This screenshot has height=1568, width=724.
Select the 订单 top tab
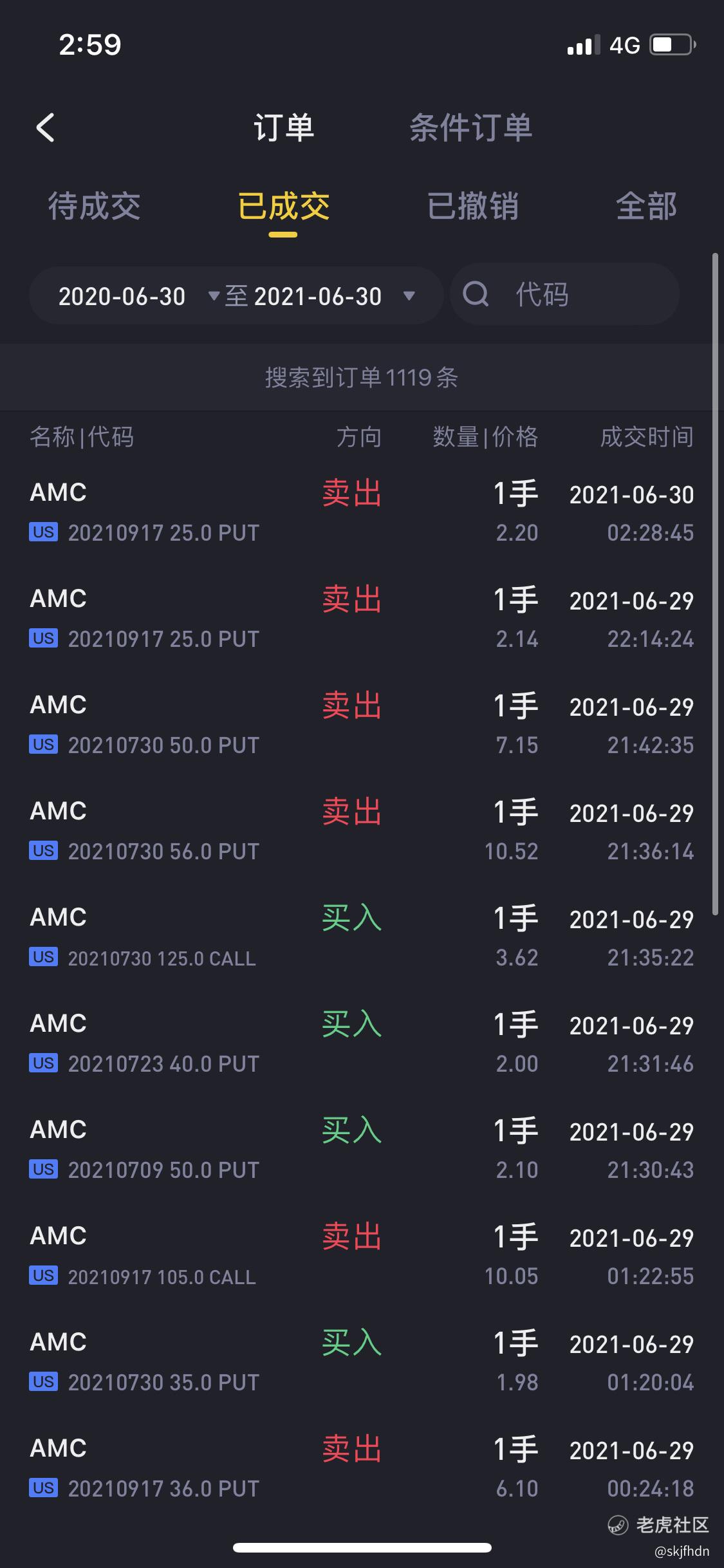[284, 127]
